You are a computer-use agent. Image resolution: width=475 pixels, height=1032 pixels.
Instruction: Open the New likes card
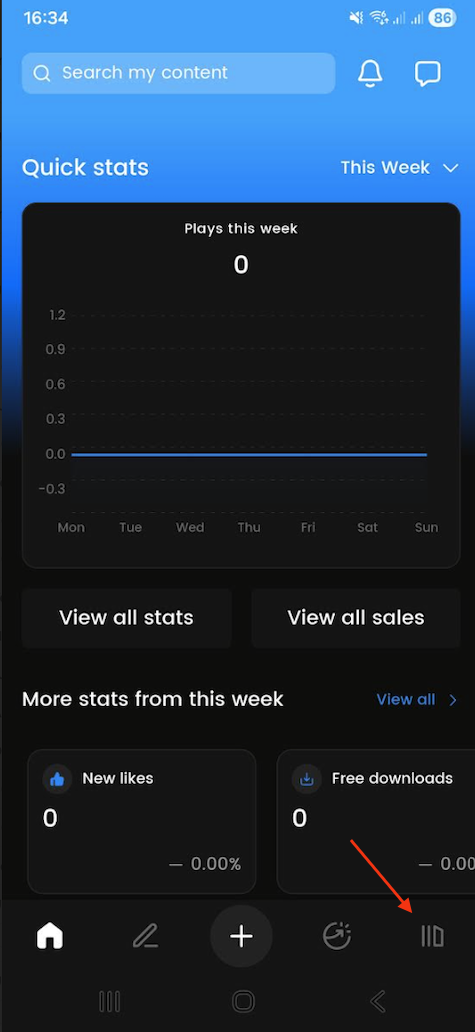point(141,821)
